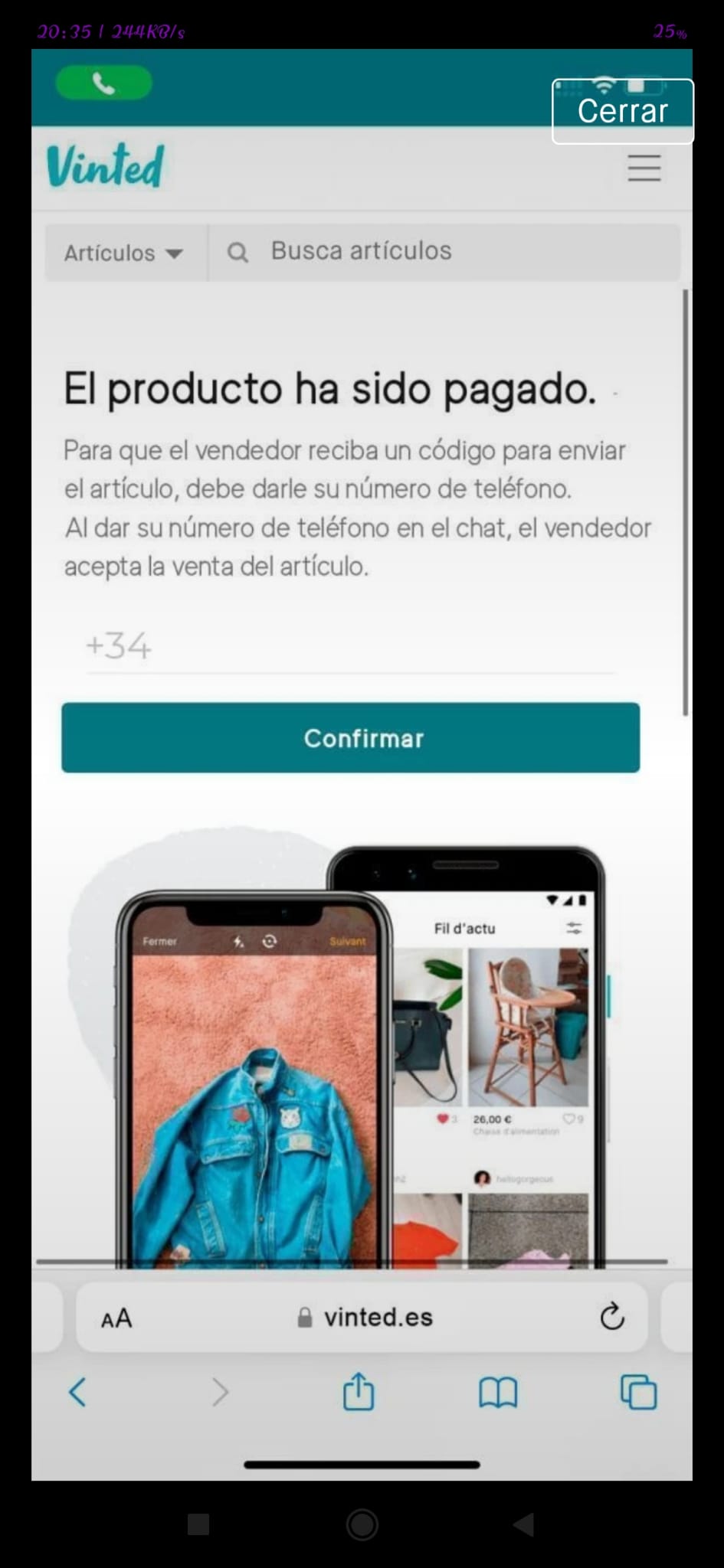Viewport: 724px width, 1568px height.
Task: Tap the vinted.es address bar
Action: coord(365,1318)
